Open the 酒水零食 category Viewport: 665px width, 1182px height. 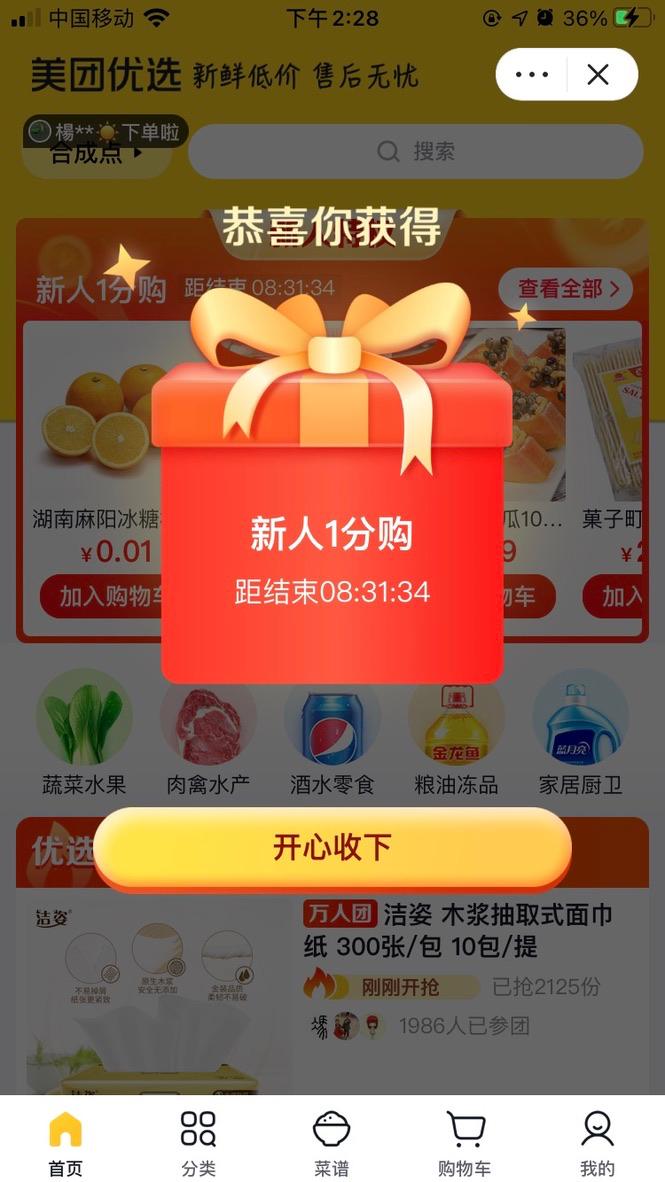[x=332, y=731]
